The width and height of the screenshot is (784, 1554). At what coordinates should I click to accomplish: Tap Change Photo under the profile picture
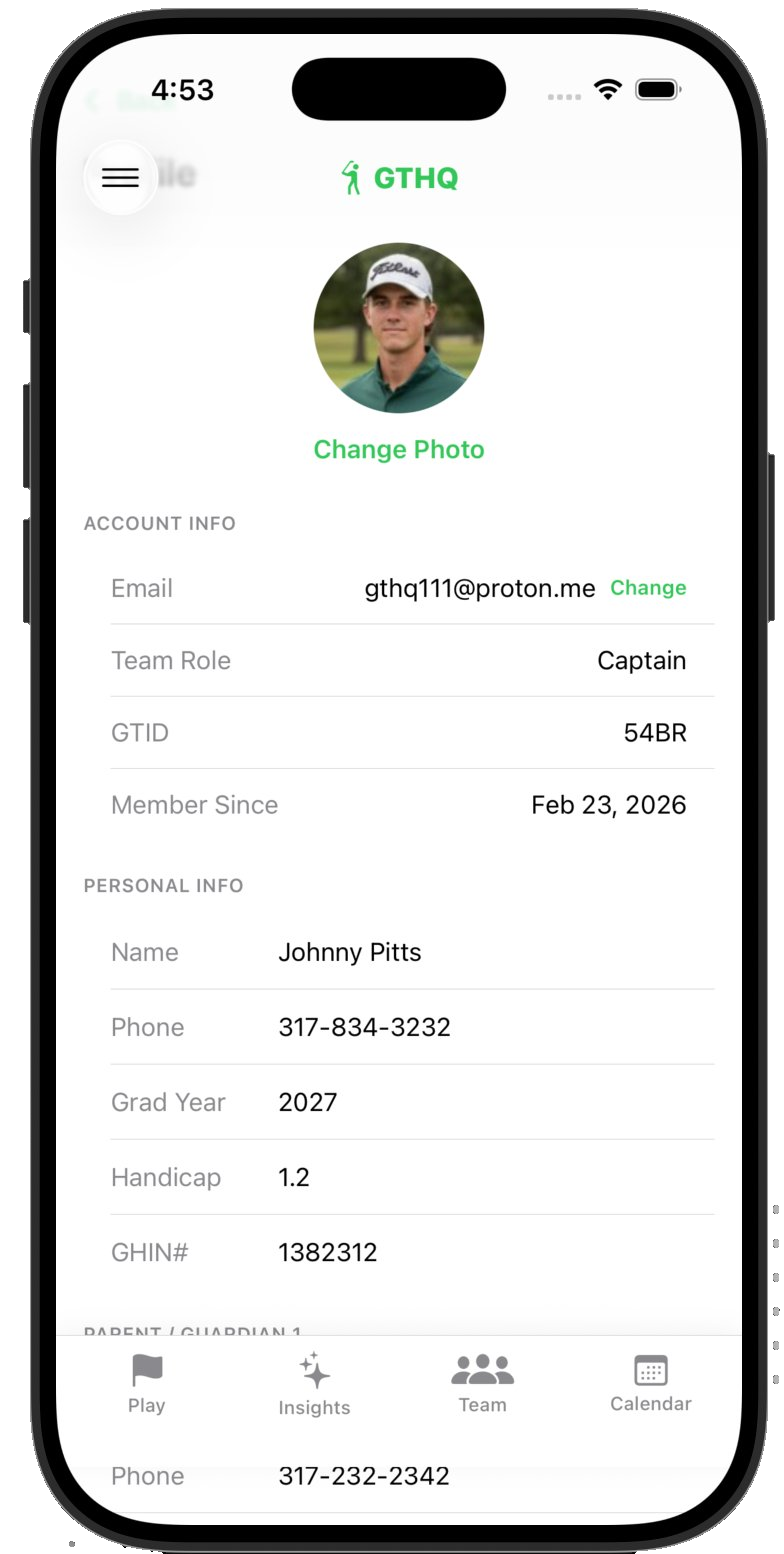(398, 450)
